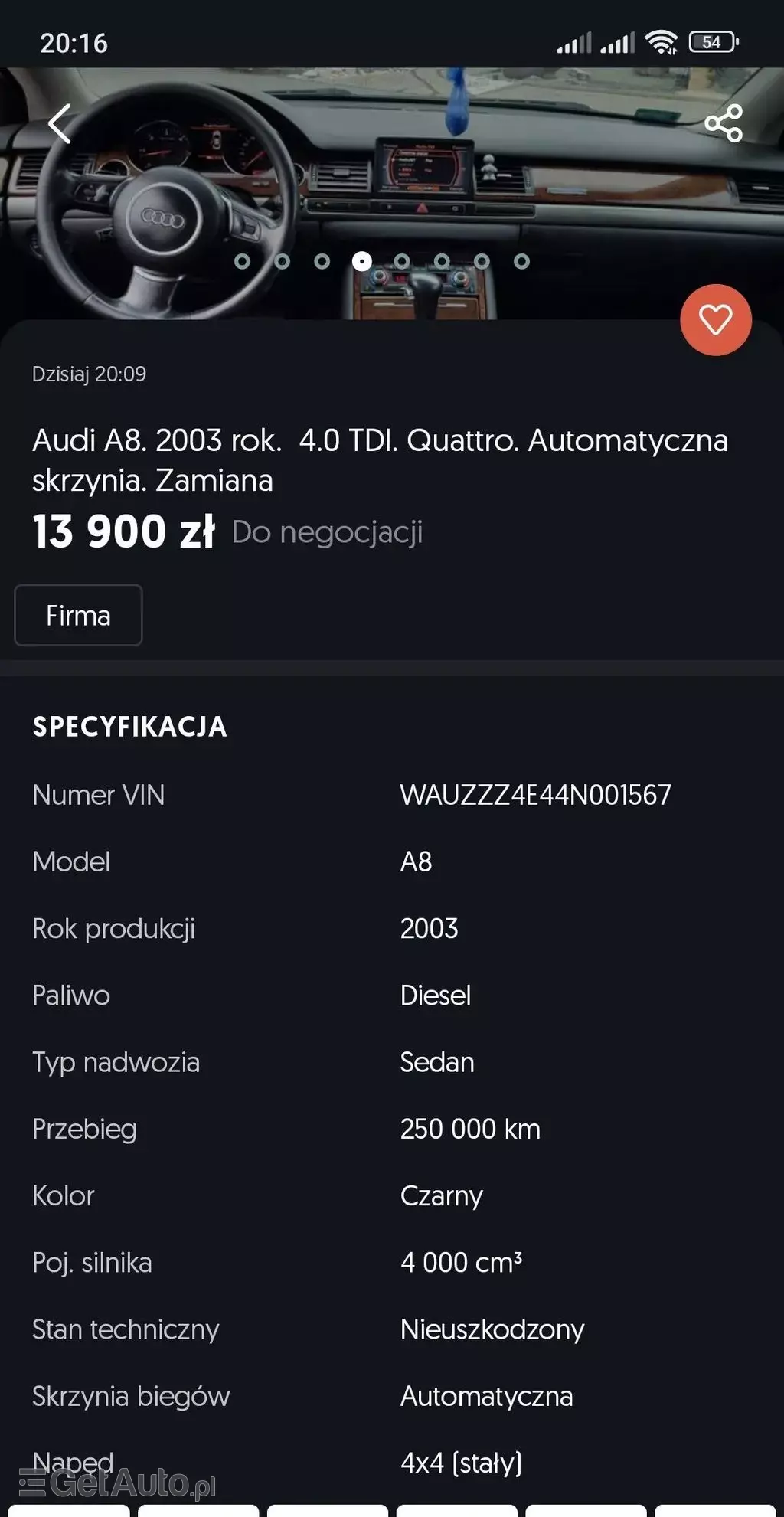Tap the left cellular signal bars icon
784x1517 pixels.
pos(577,42)
